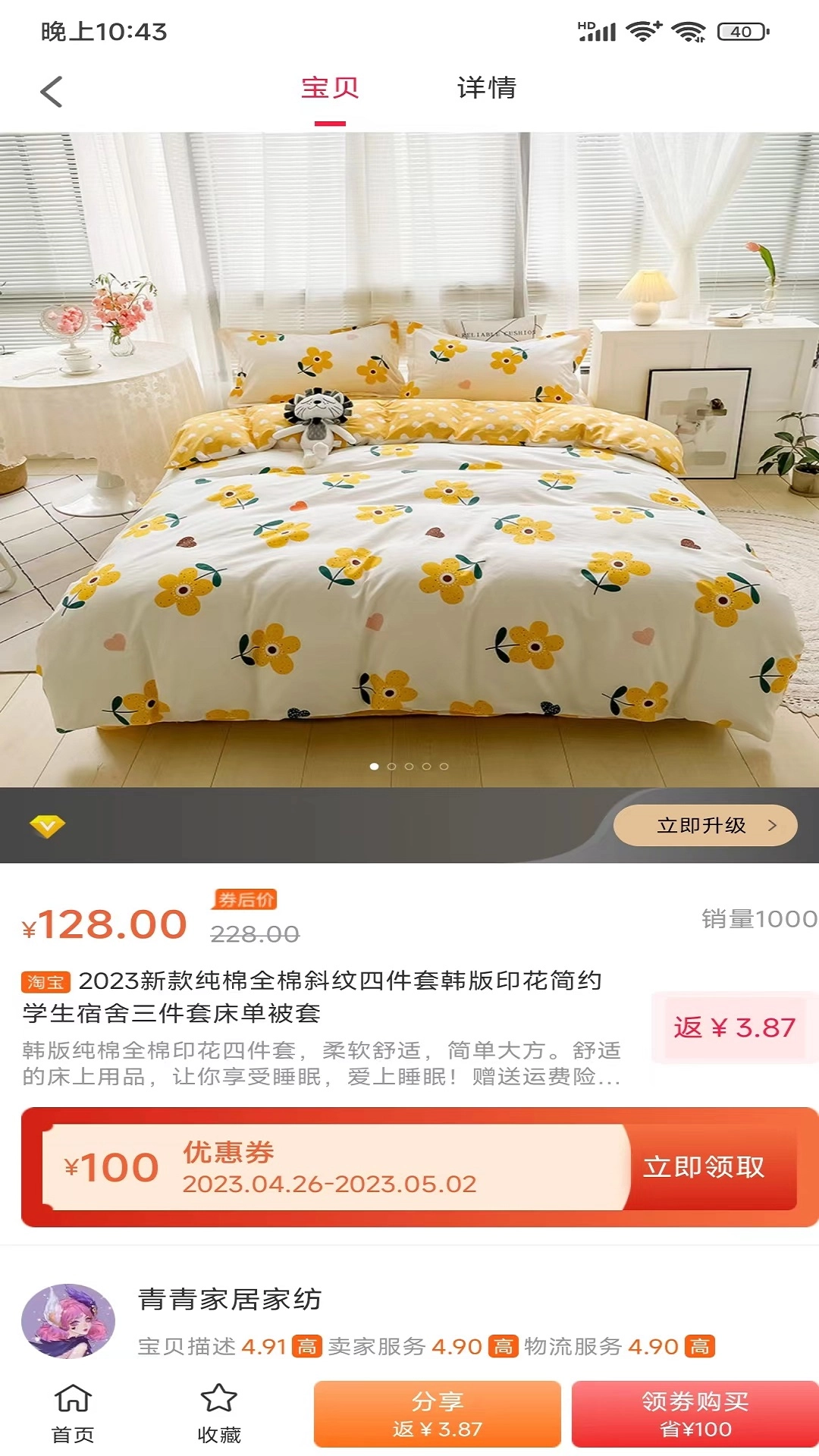This screenshot has height=1456, width=819.
Task: Tap the 立即升级 upgrade button
Action: click(x=704, y=825)
